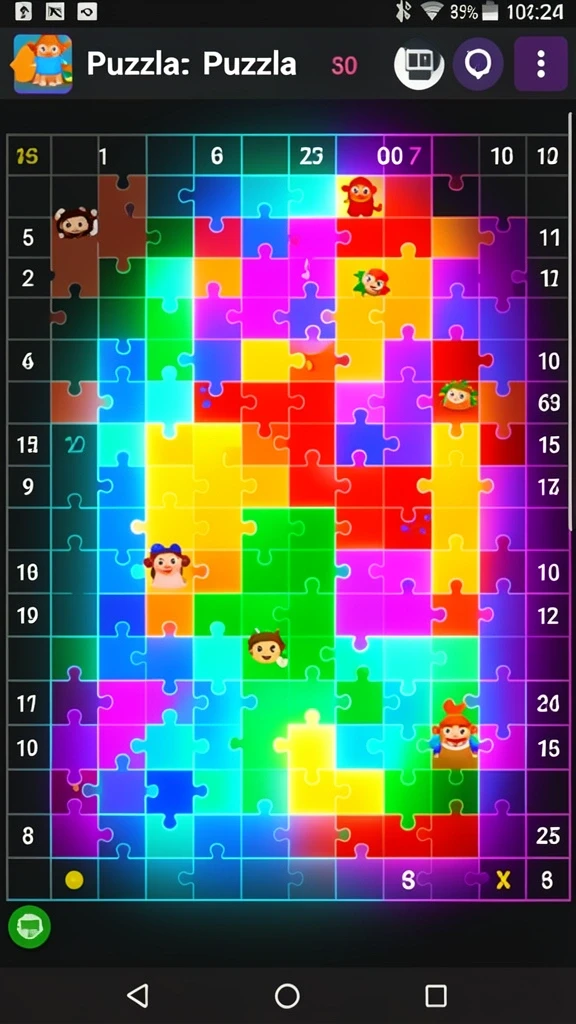The width and height of the screenshot is (576, 1024).
Task: Tap the purple round chat bubble icon
Action: click(x=478, y=63)
